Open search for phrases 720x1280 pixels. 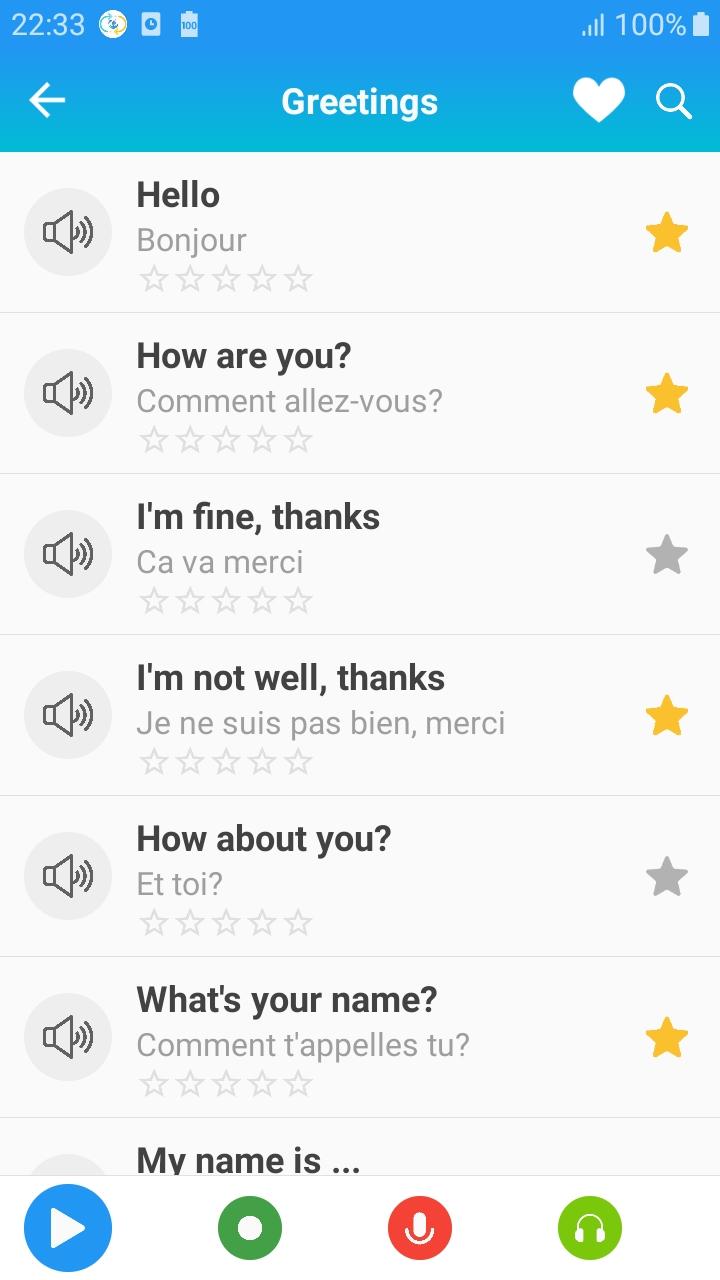tap(674, 101)
